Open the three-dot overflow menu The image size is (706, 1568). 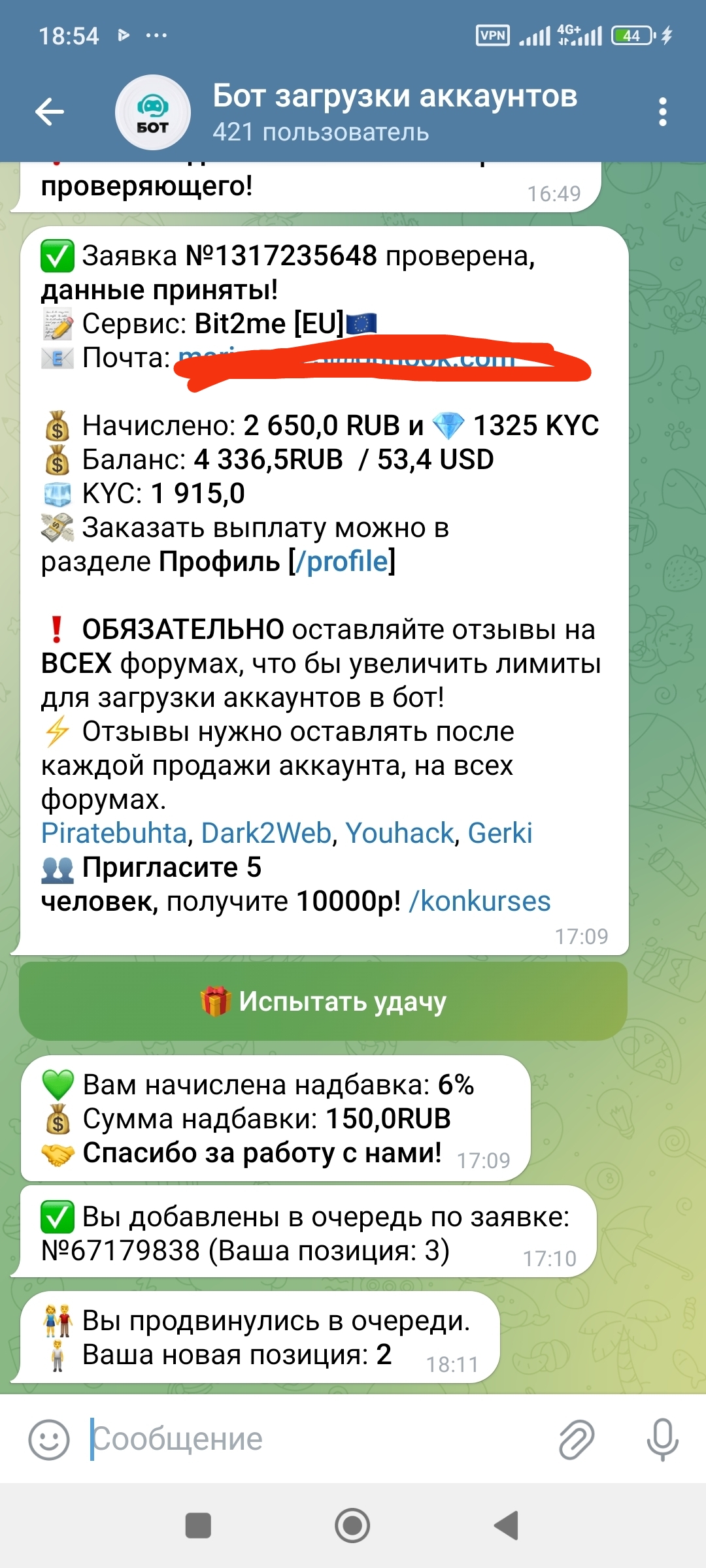coord(662,112)
